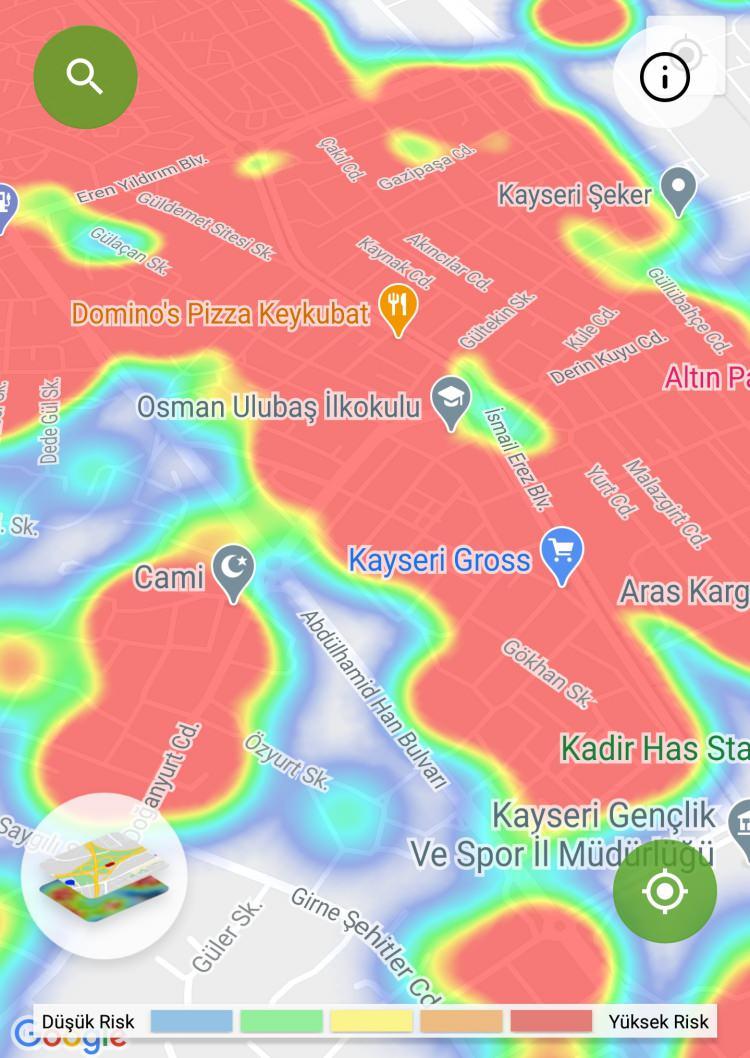Select Osman Ulubaş İlkokulu school pin
Viewport: 750px width, 1058px height.
[451, 401]
